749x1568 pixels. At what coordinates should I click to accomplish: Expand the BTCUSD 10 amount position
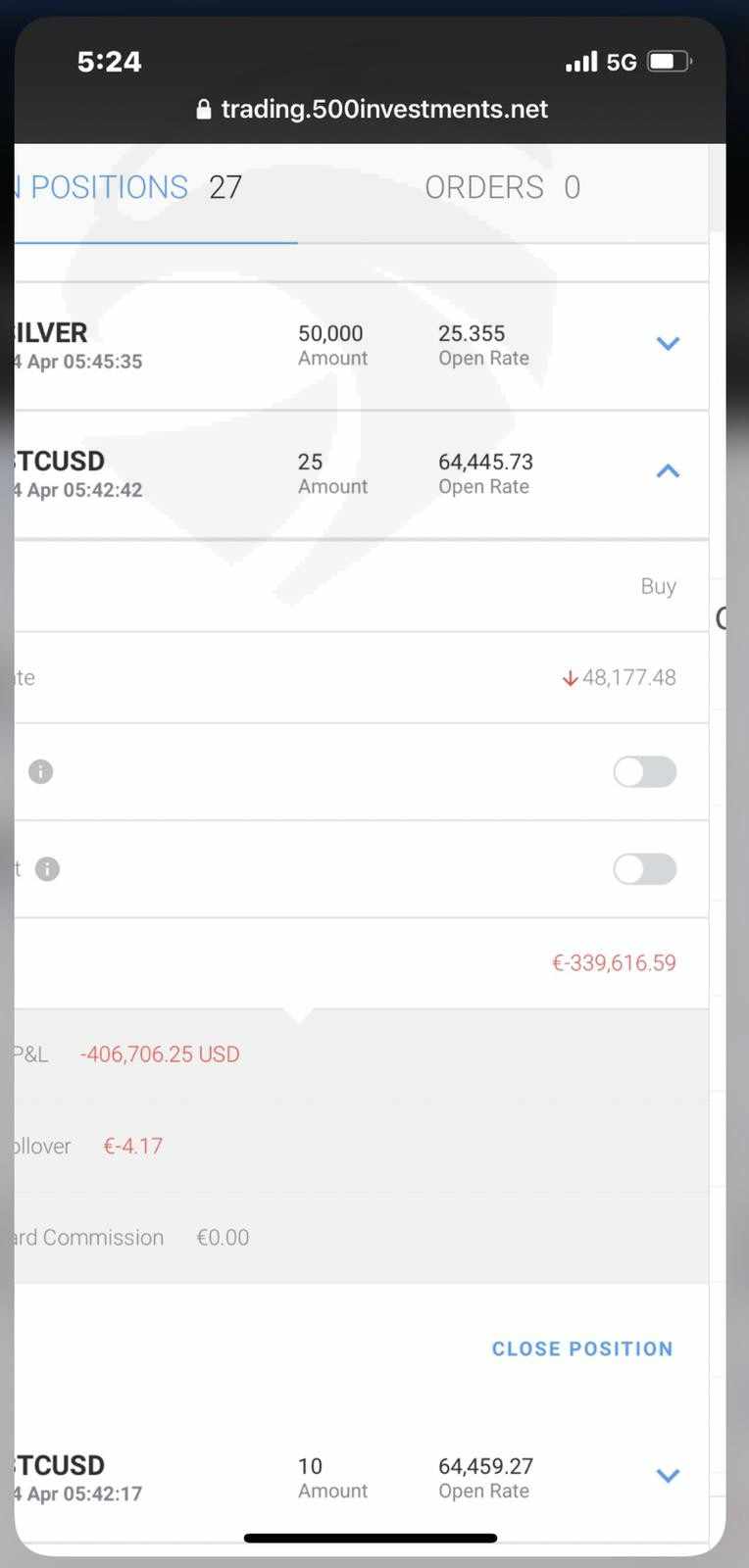(x=668, y=1476)
